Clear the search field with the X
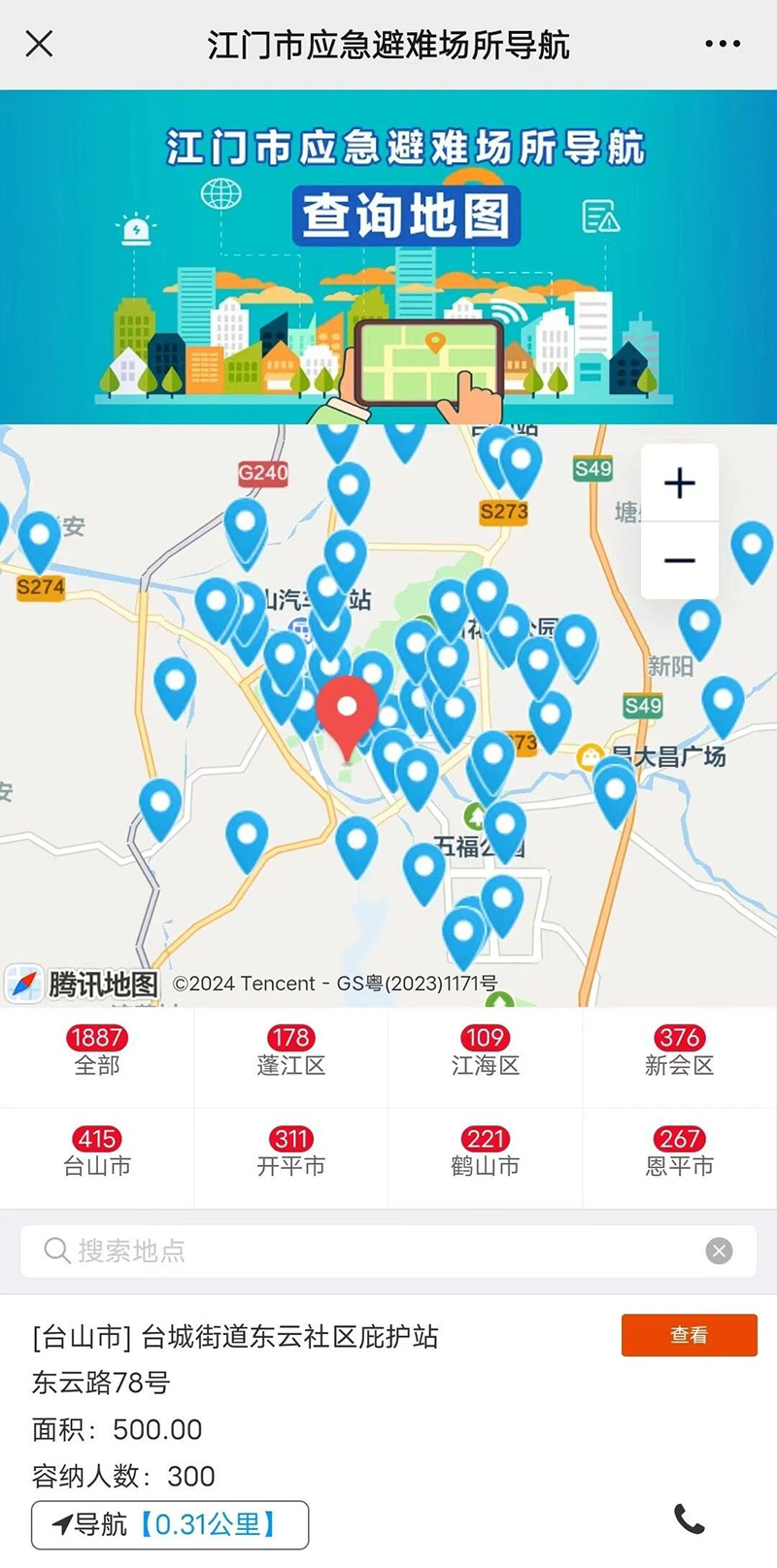Screen dimensions: 777x1568 click(x=718, y=1251)
